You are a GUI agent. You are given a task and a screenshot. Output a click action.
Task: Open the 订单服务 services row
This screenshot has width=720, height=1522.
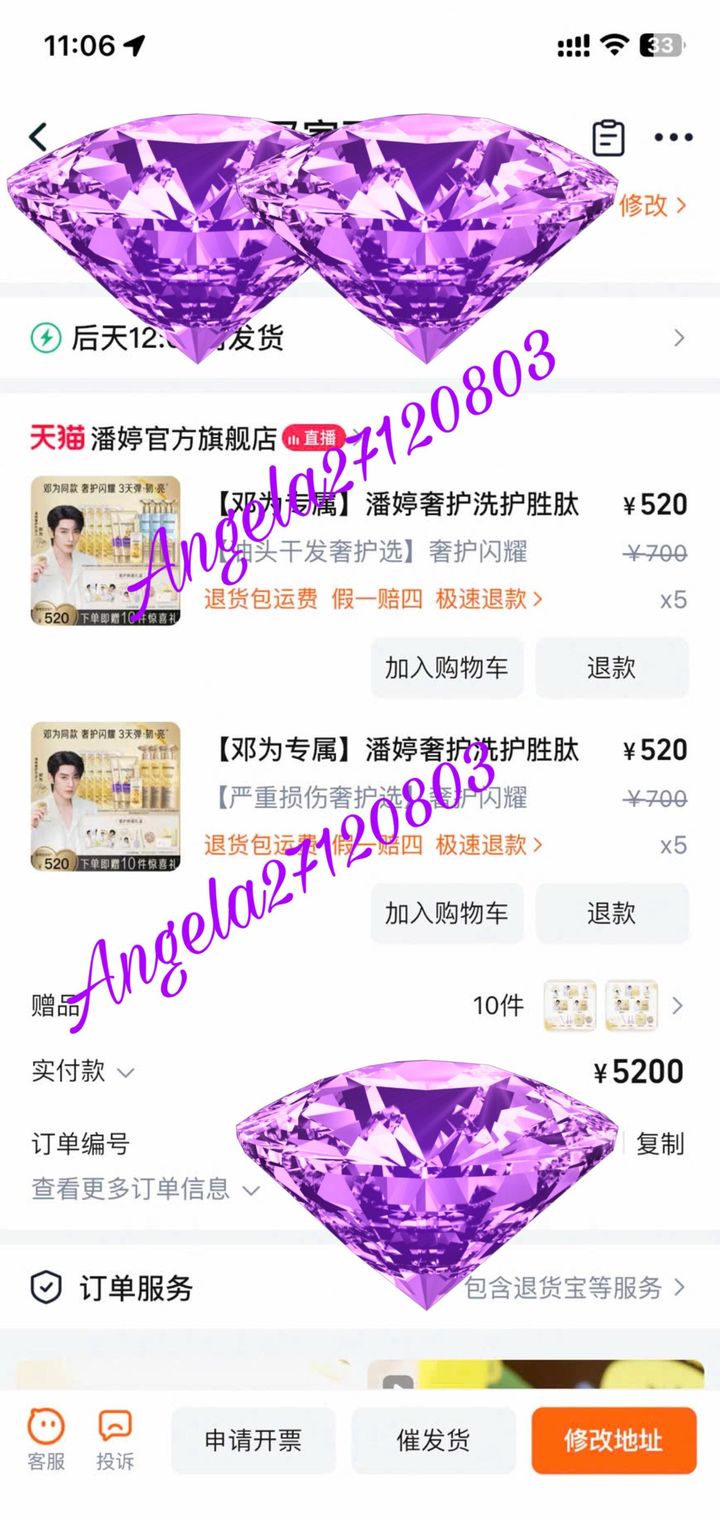pyautogui.click(x=360, y=1288)
